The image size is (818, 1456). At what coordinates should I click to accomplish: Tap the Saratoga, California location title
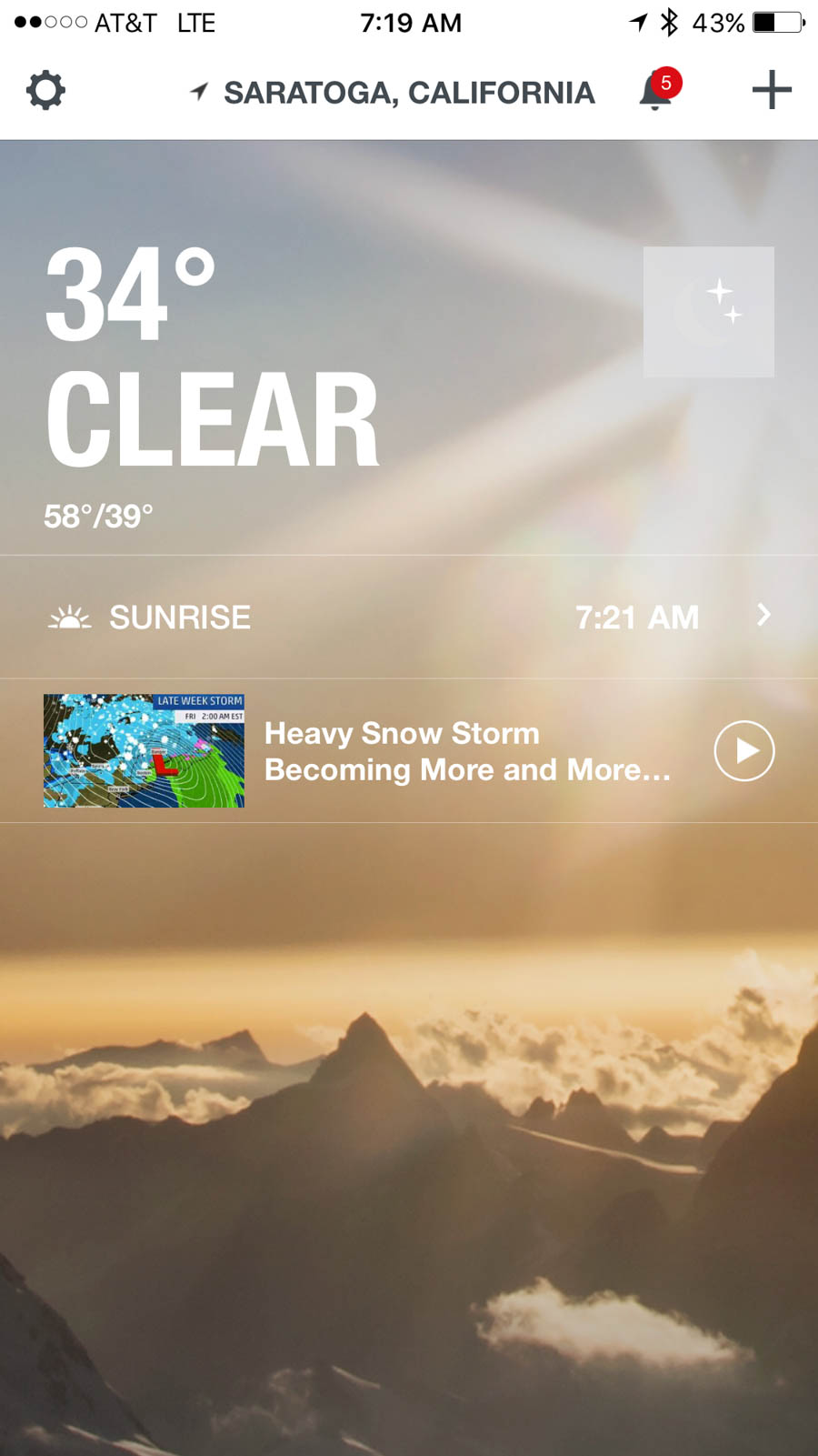(408, 93)
